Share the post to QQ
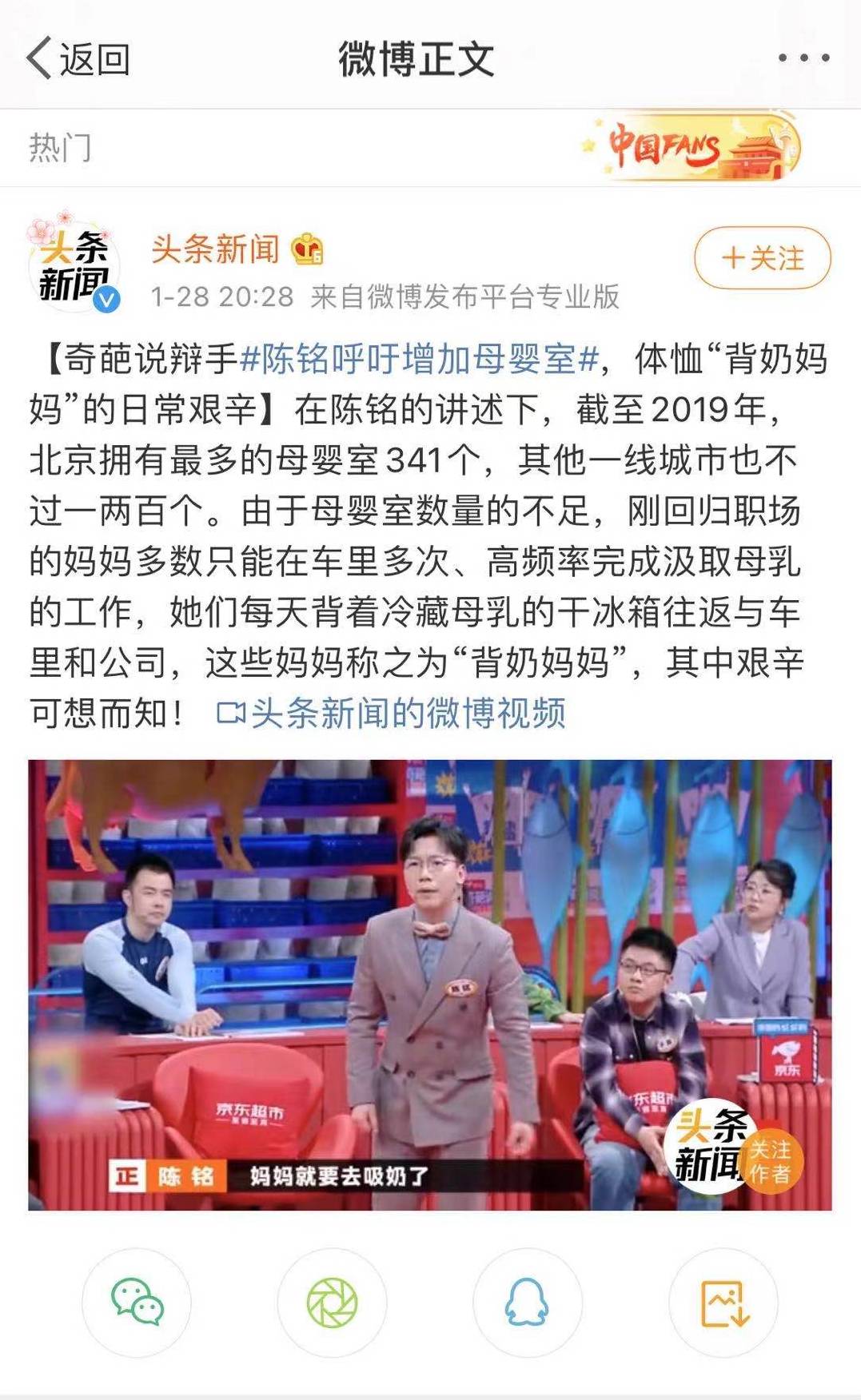861x1400 pixels. coord(528,1303)
